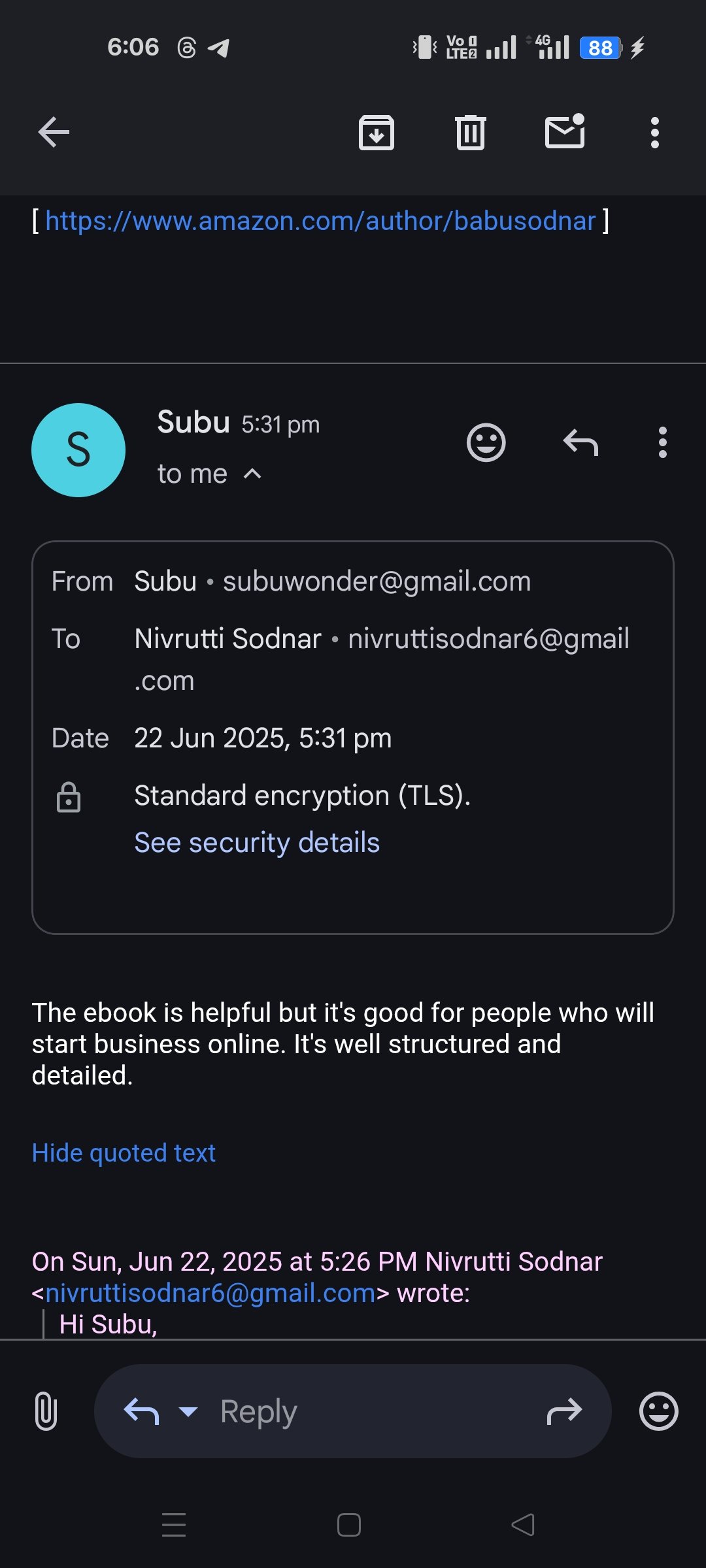Viewport: 706px width, 1568px height.
Task: Hide quoted text in the email
Action: [x=124, y=1153]
